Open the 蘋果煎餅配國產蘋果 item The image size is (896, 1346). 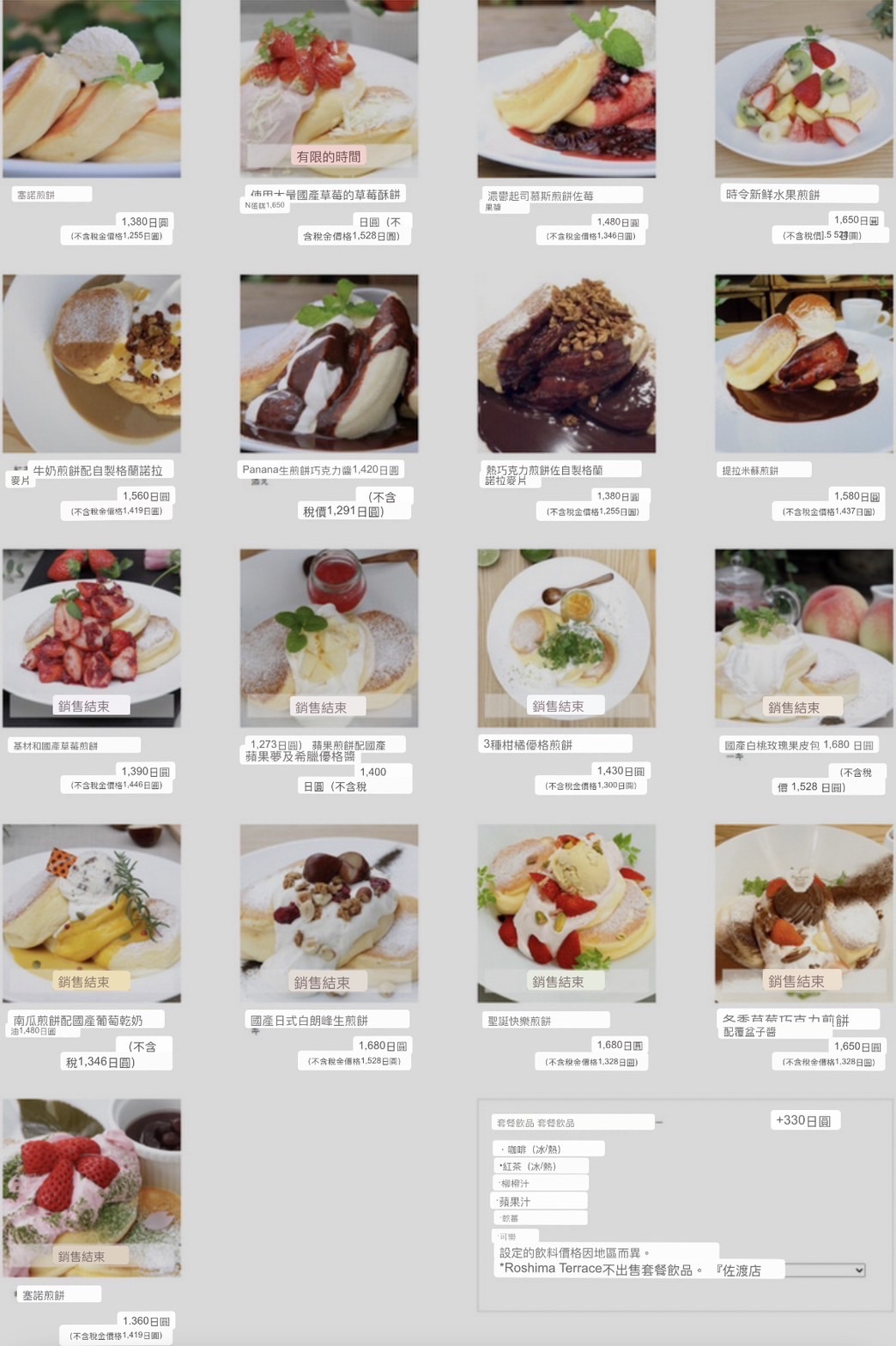329,639
